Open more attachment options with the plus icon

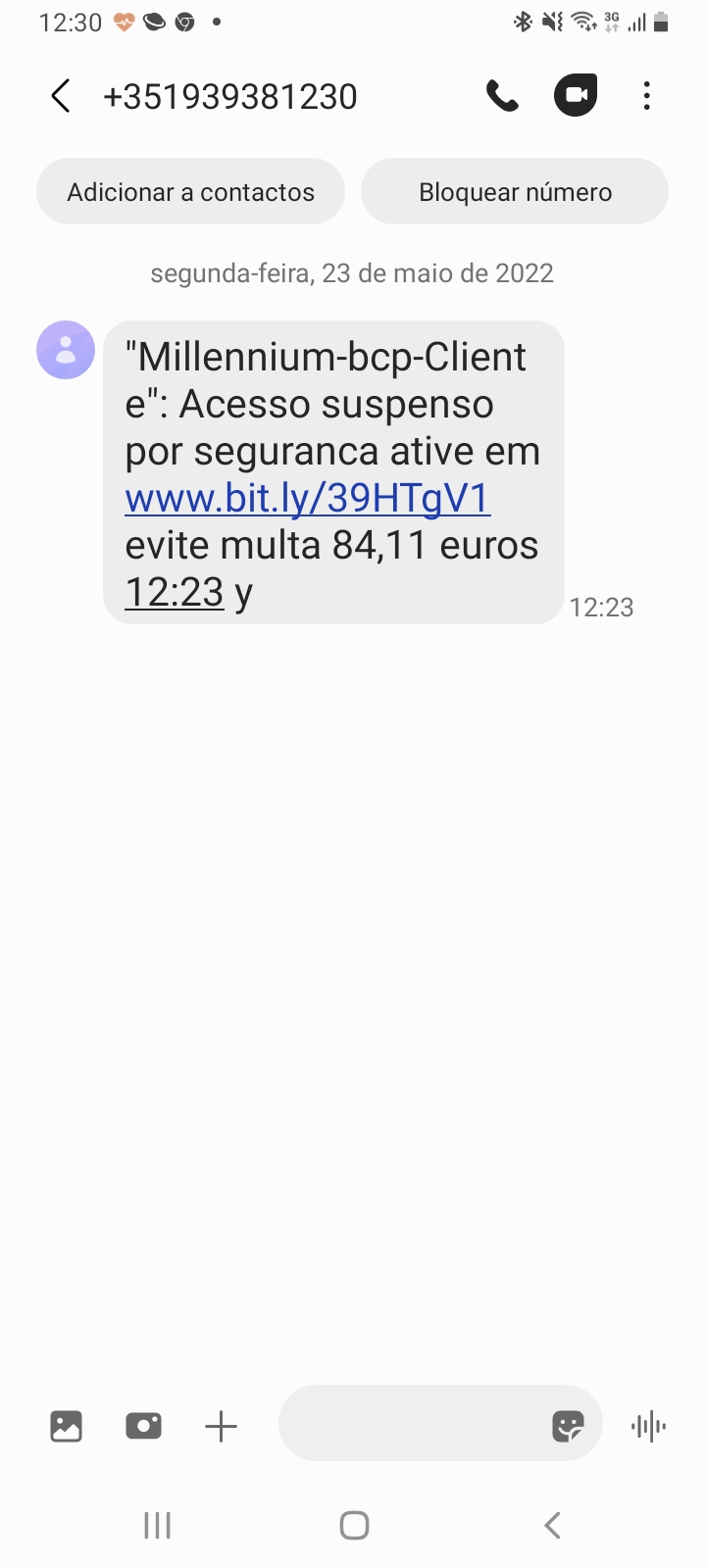[222, 1426]
